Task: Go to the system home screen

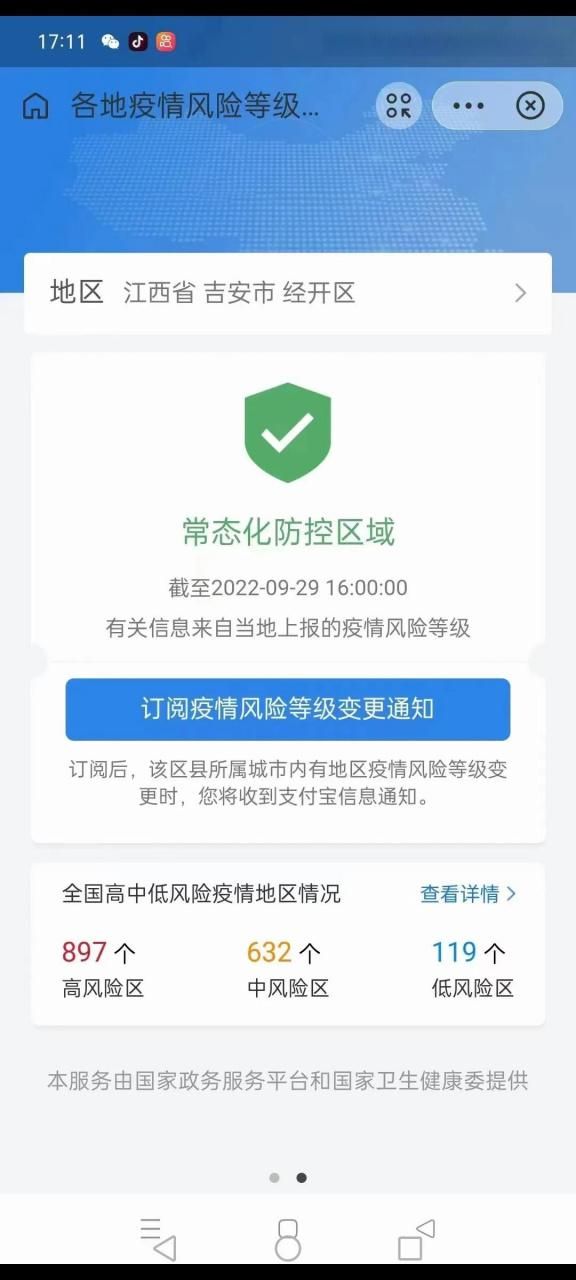Action: pos(288,1240)
